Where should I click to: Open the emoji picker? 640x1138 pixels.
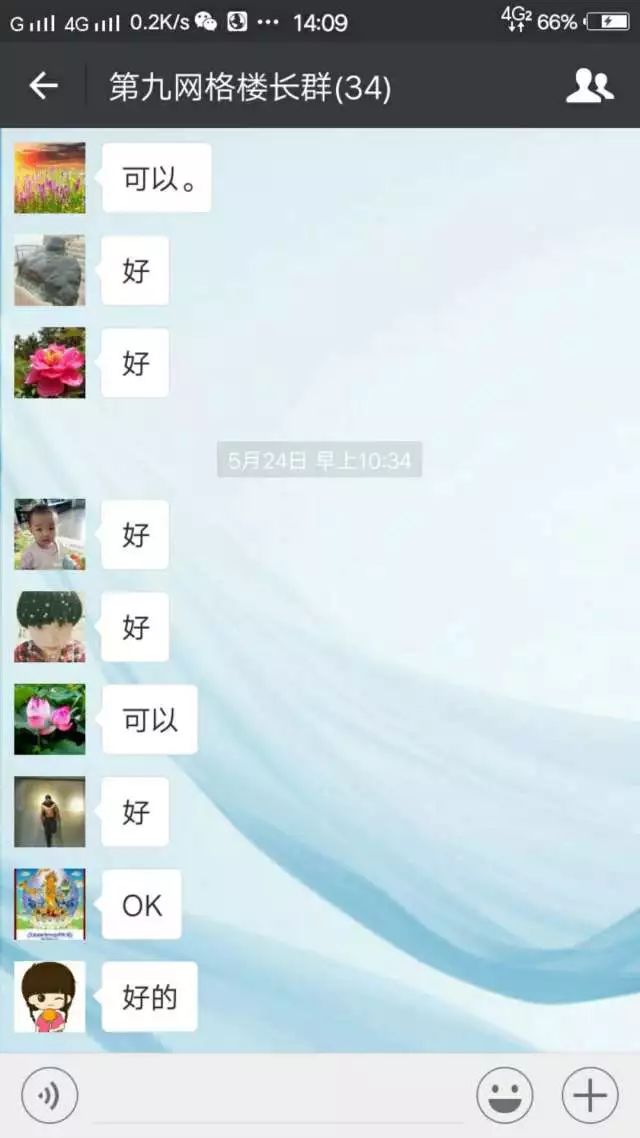coord(505,1096)
